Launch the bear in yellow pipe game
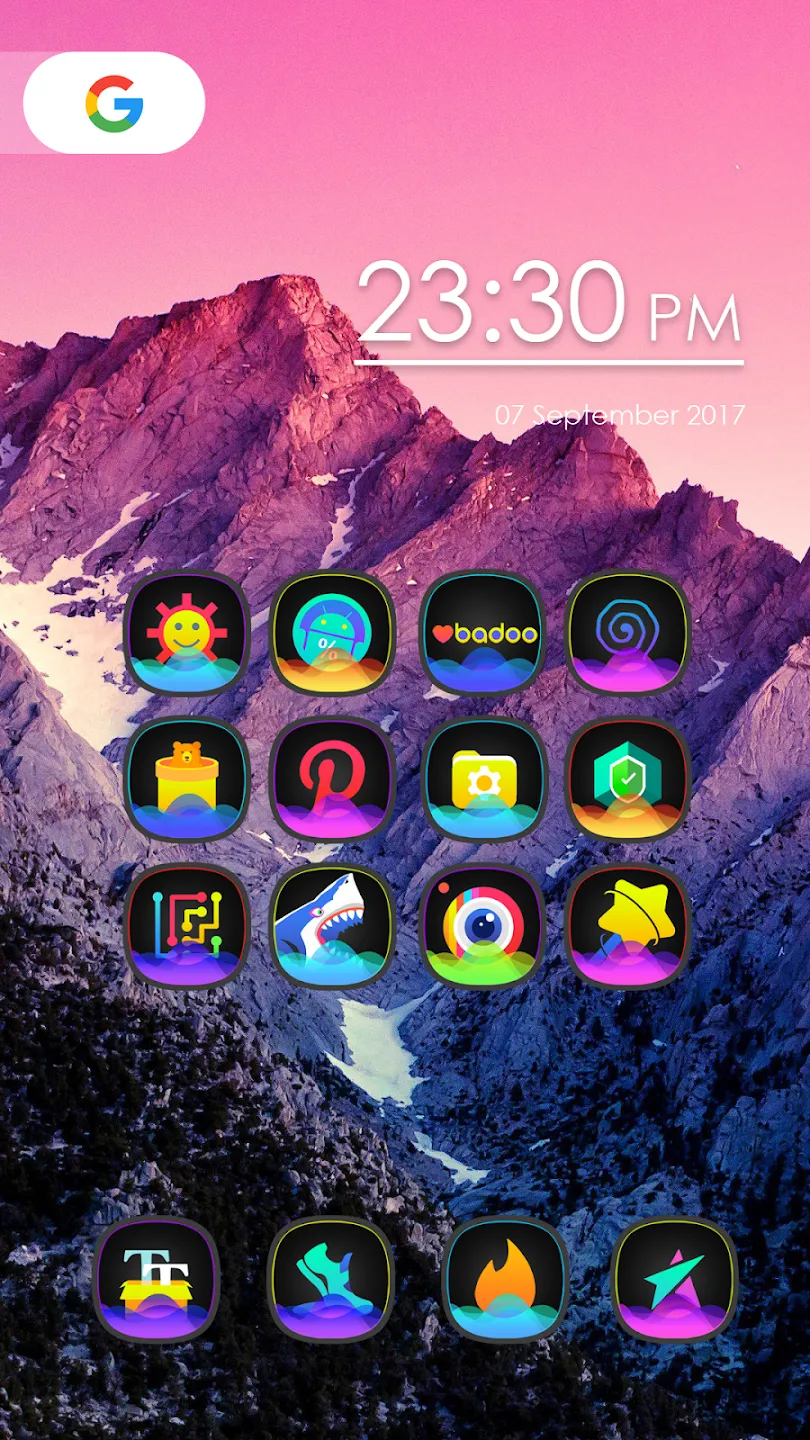The width and height of the screenshot is (810, 1440). click(x=187, y=779)
